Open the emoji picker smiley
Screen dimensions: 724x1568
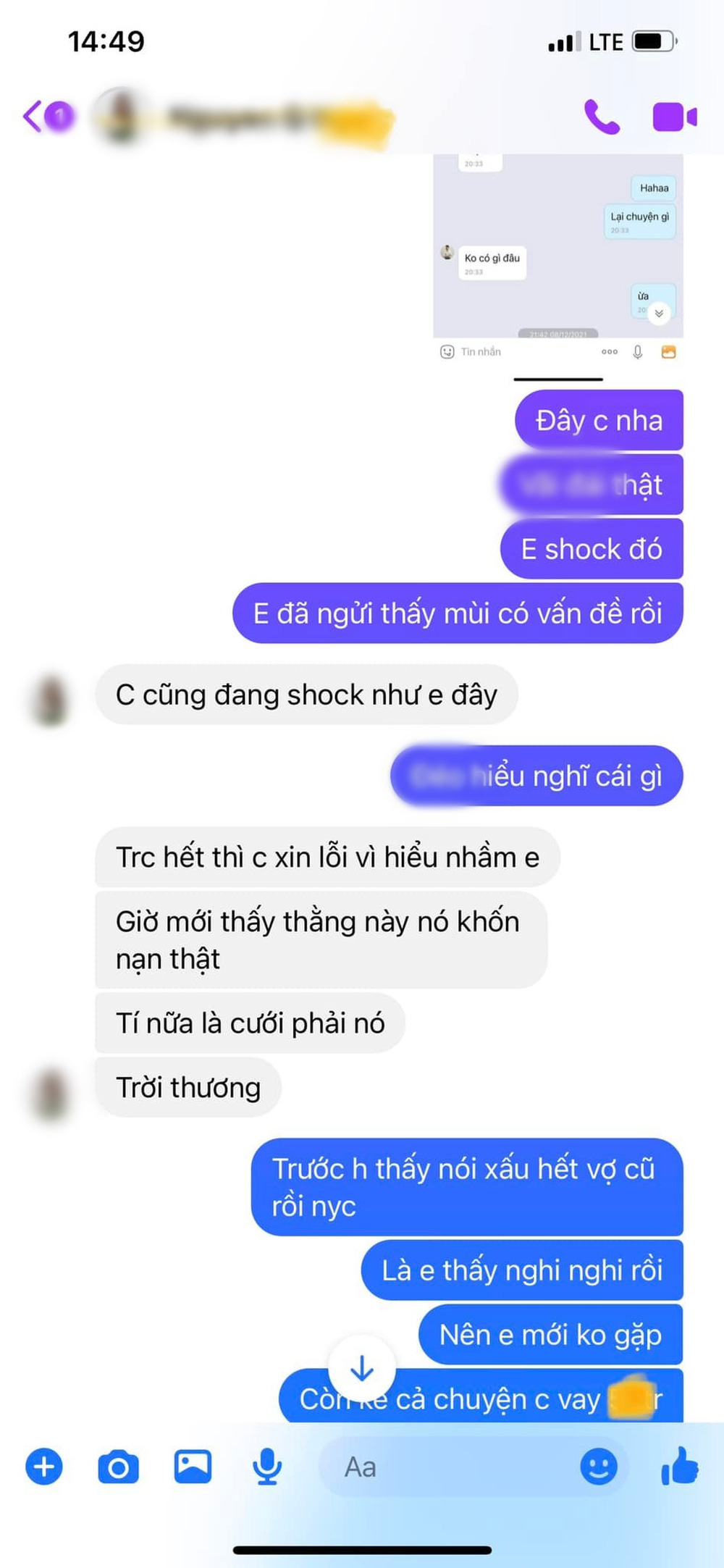coord(599,1467)
